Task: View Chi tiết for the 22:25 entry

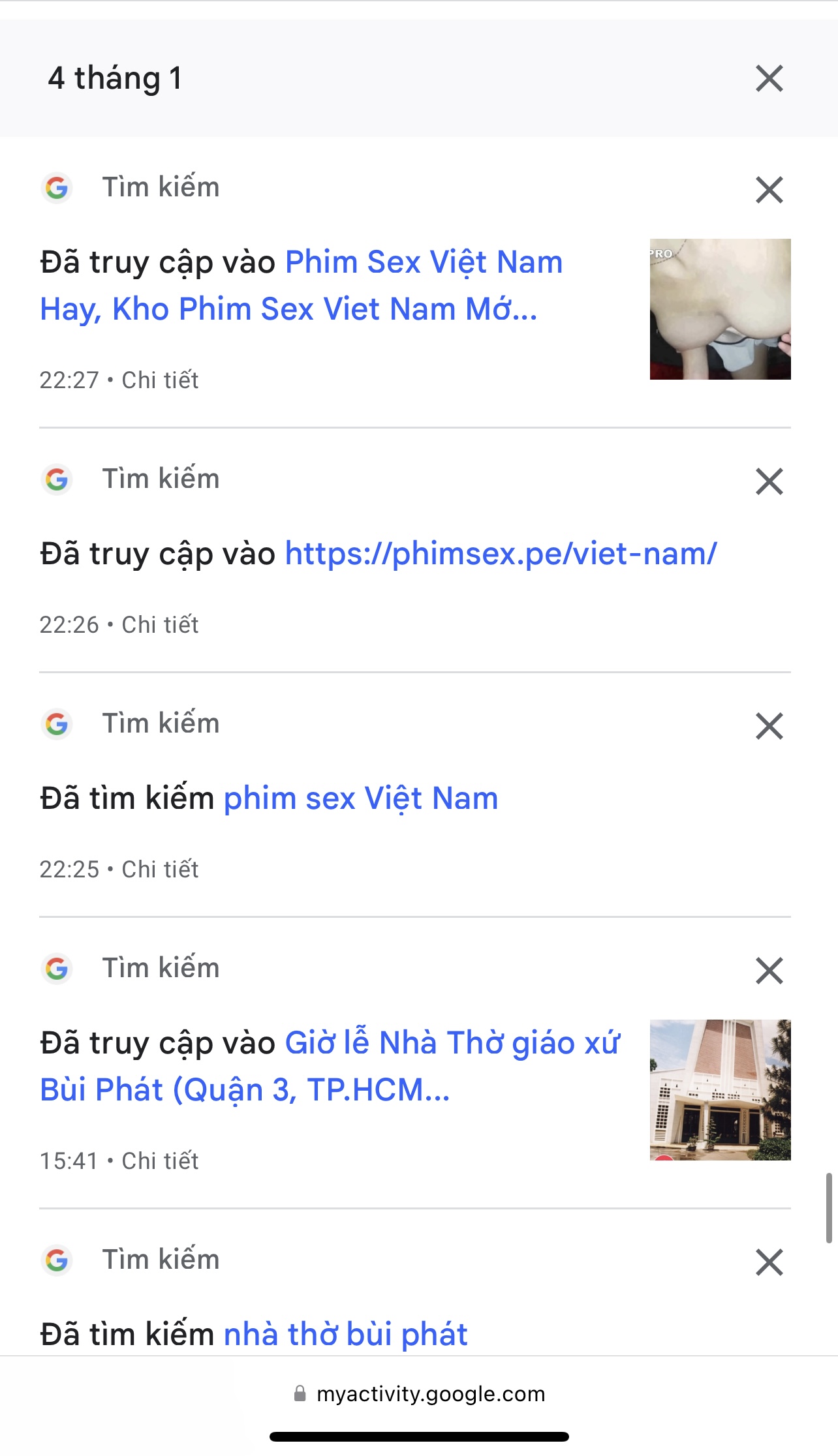Action: (x=160, y=869)
